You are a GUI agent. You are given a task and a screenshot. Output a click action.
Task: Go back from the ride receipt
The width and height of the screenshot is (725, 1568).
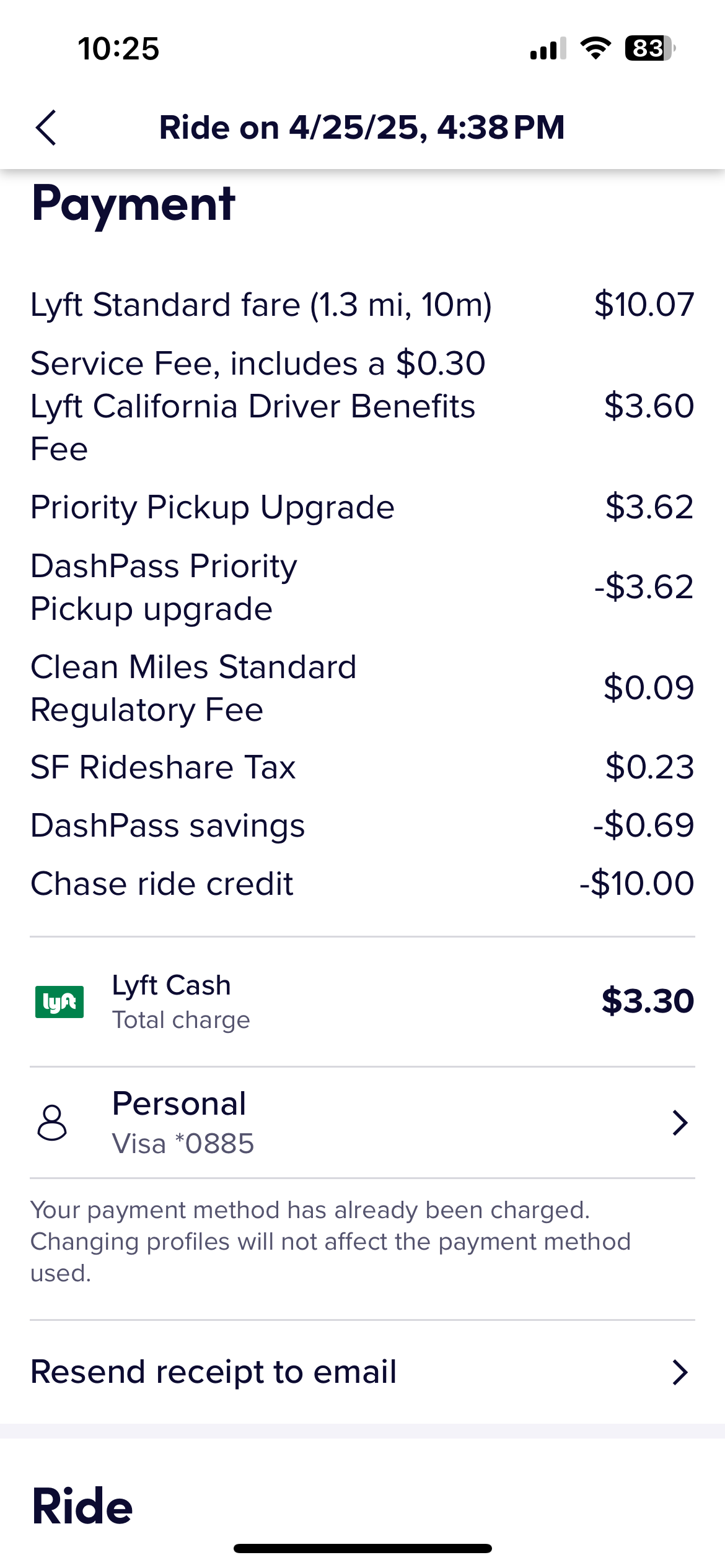(46, 128)
